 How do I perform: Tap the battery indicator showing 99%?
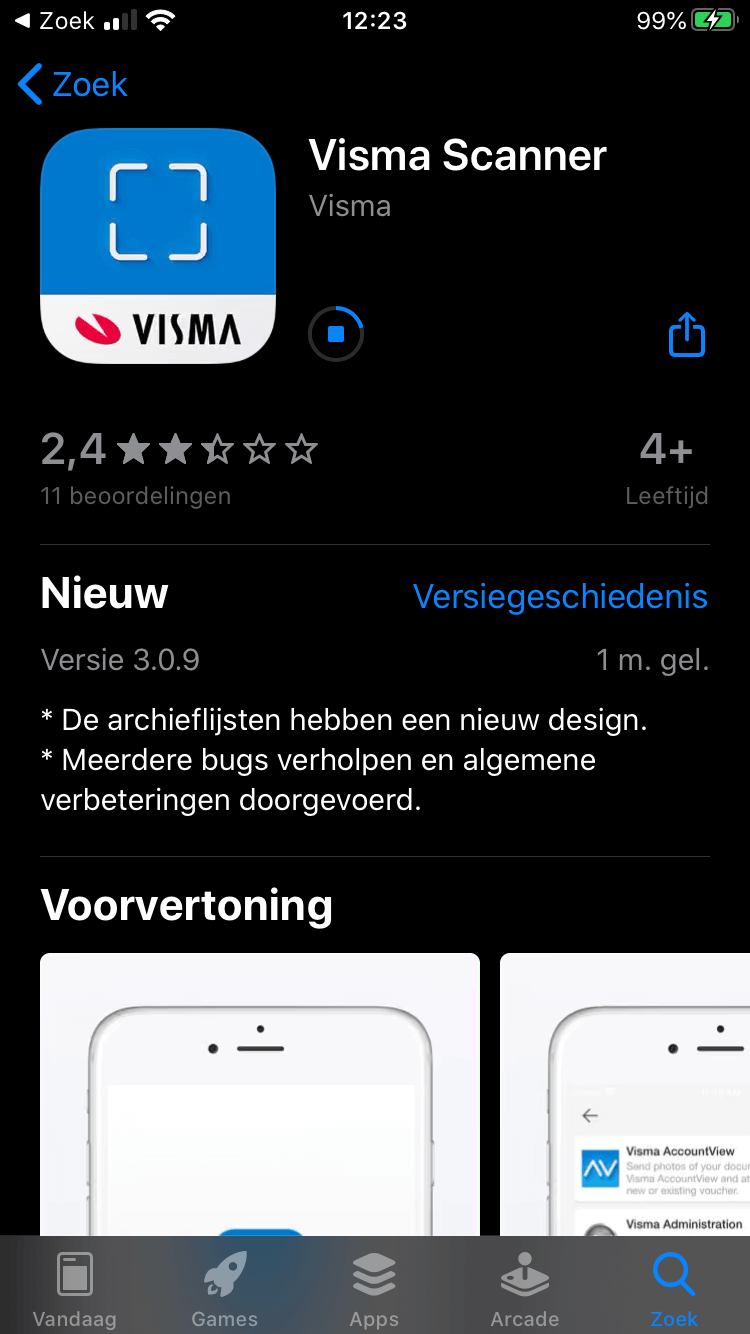coord(697,18)
